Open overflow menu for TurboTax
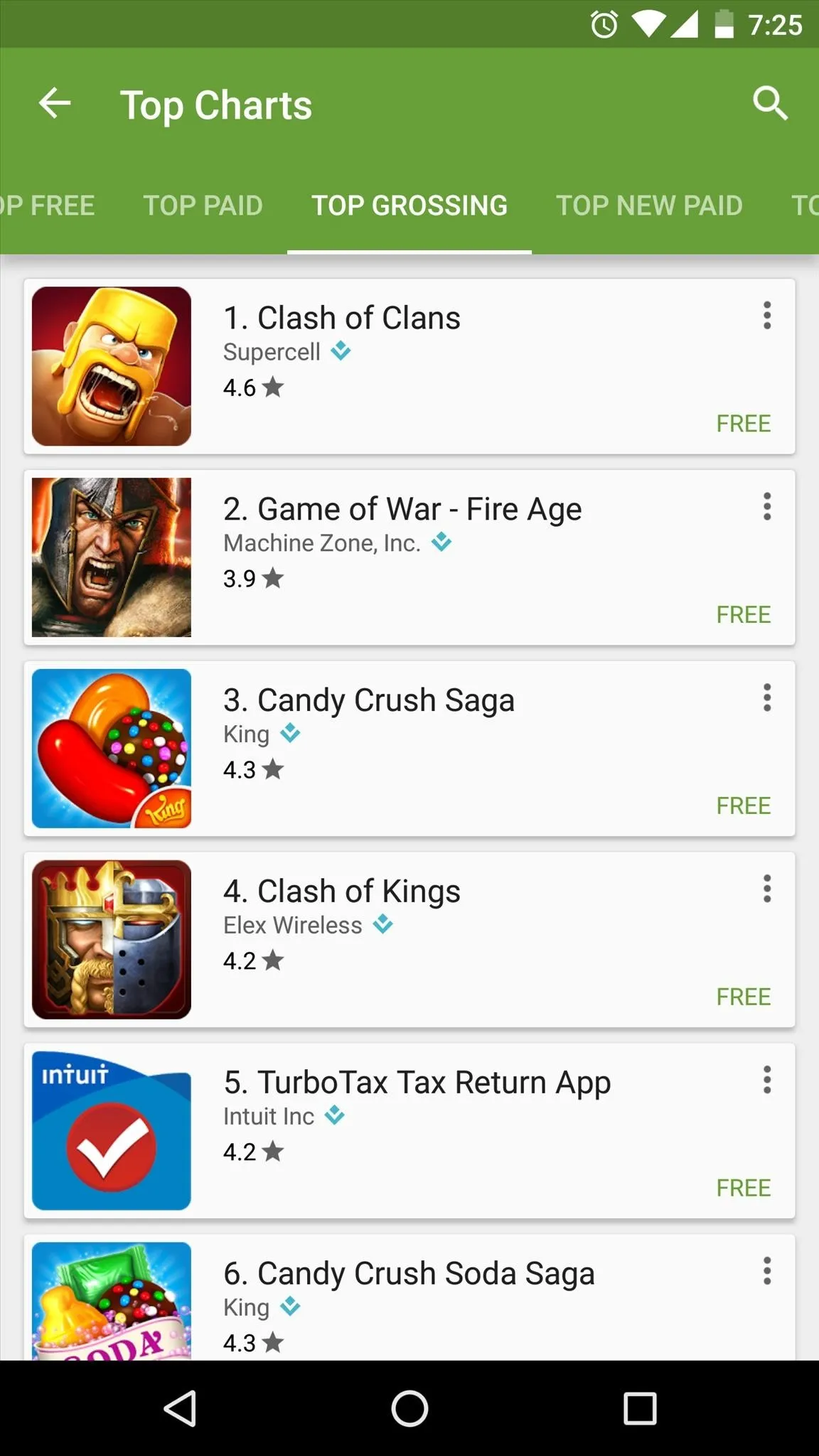Image resolution: width=819 pixels, height=1456 pixels. pyautogui.click(x=767, y=1080)
